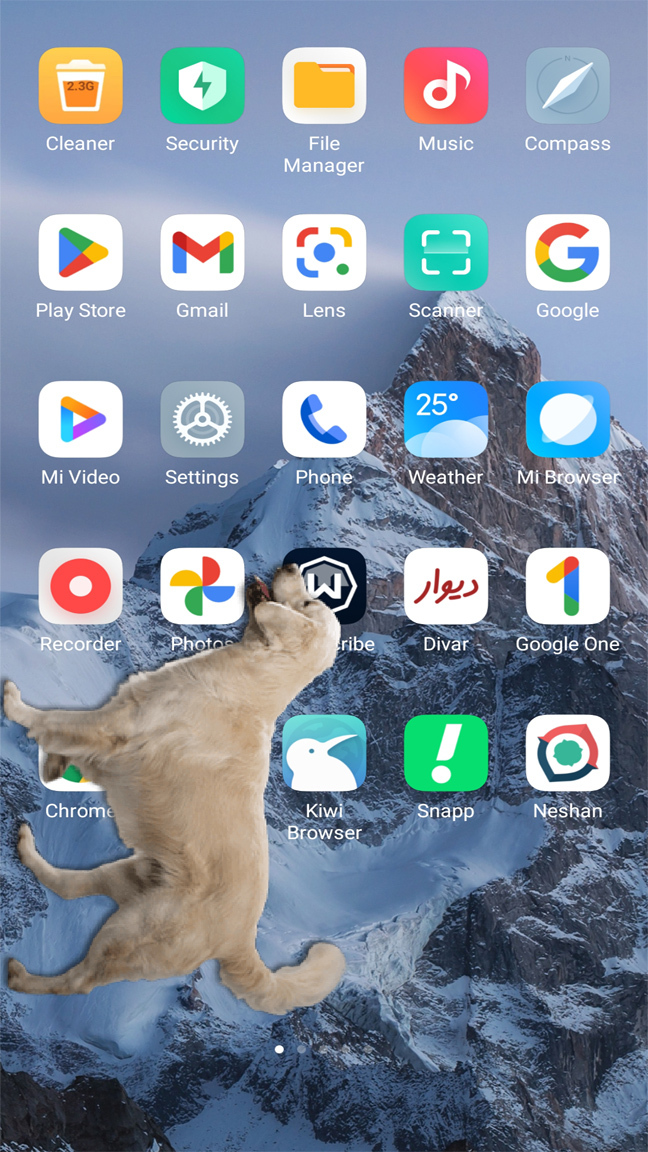The width and height of the screenshot is (648, 1152).
Task: Open Google Lens
Action: 324,253
